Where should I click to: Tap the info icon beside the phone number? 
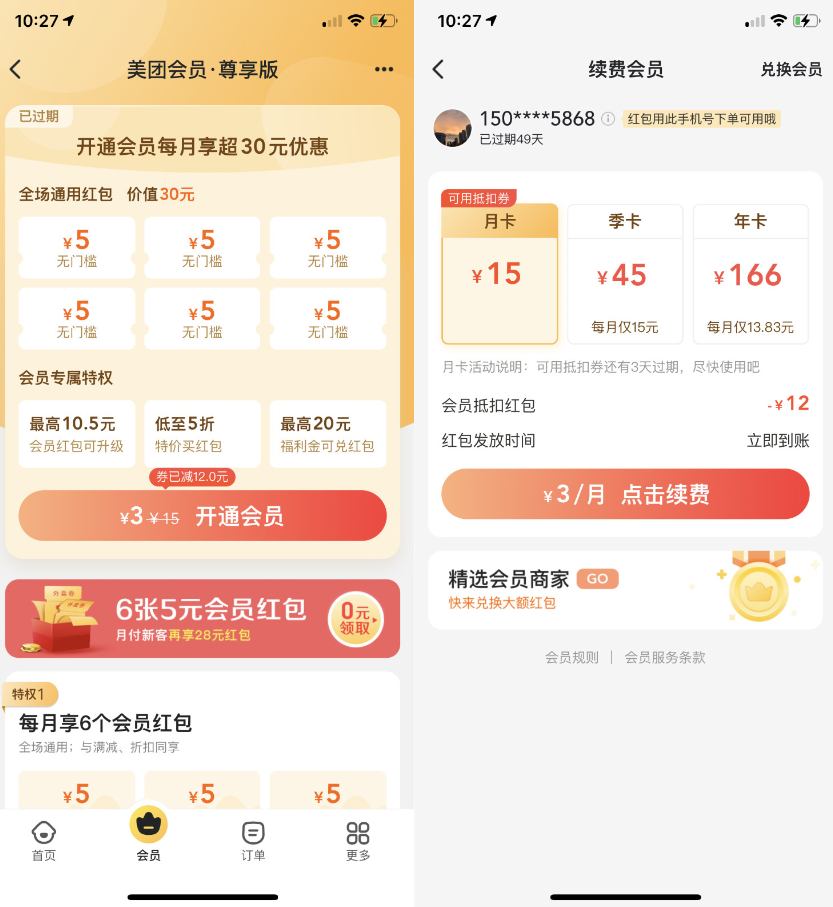607,118
